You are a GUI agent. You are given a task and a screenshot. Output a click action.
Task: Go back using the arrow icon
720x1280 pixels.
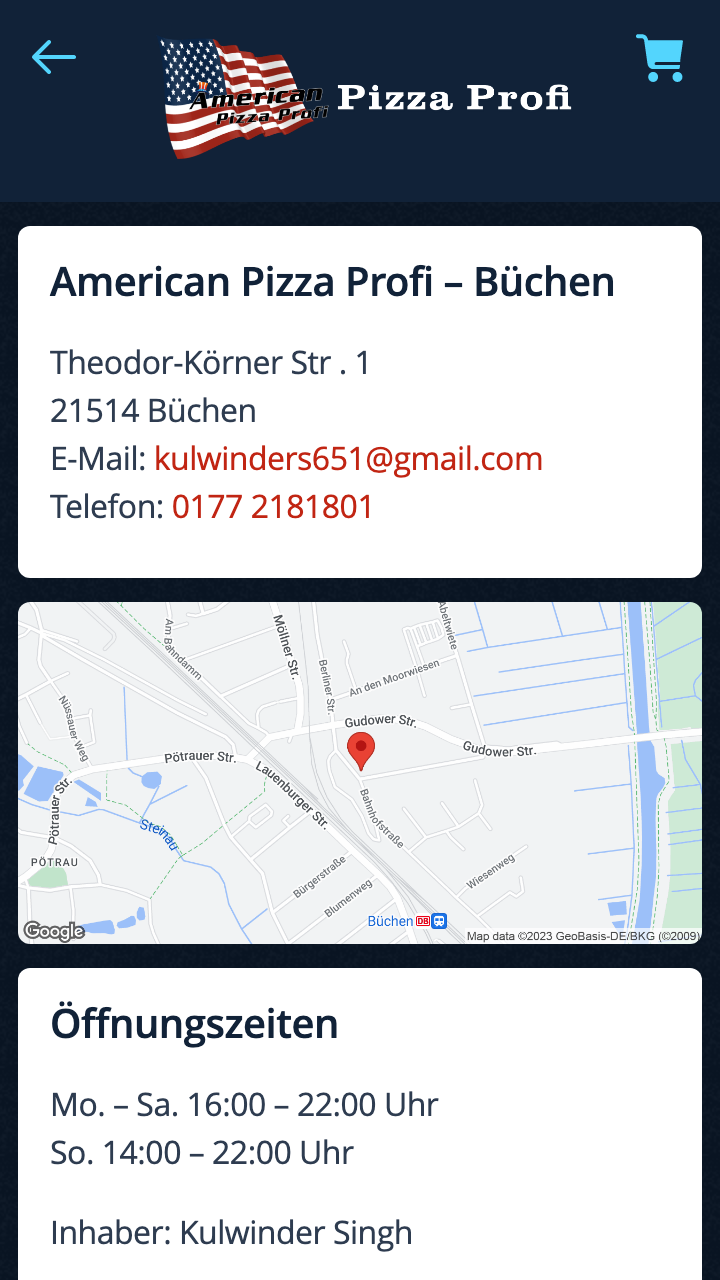(x=54, y=57)
